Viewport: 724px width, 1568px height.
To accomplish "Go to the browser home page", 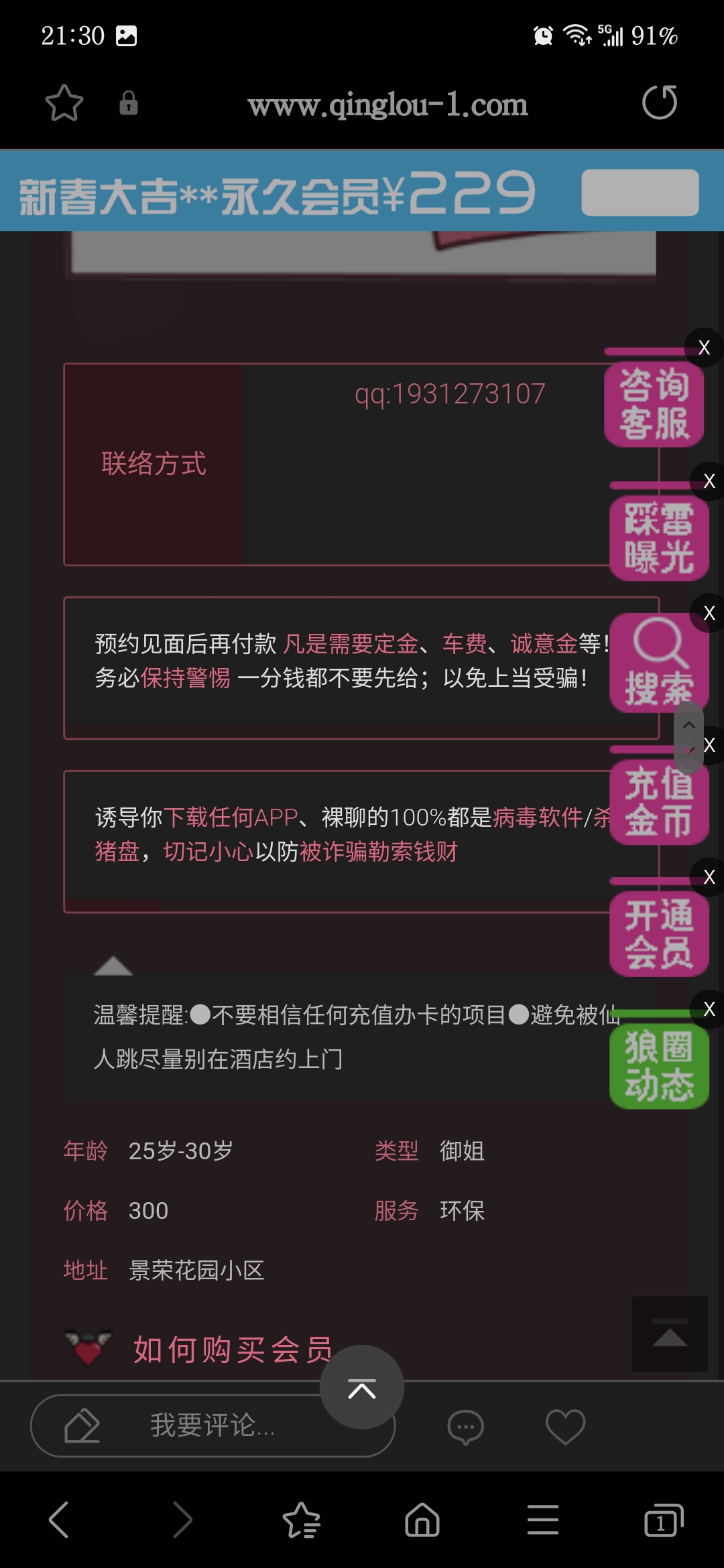I will [422, 1520].
